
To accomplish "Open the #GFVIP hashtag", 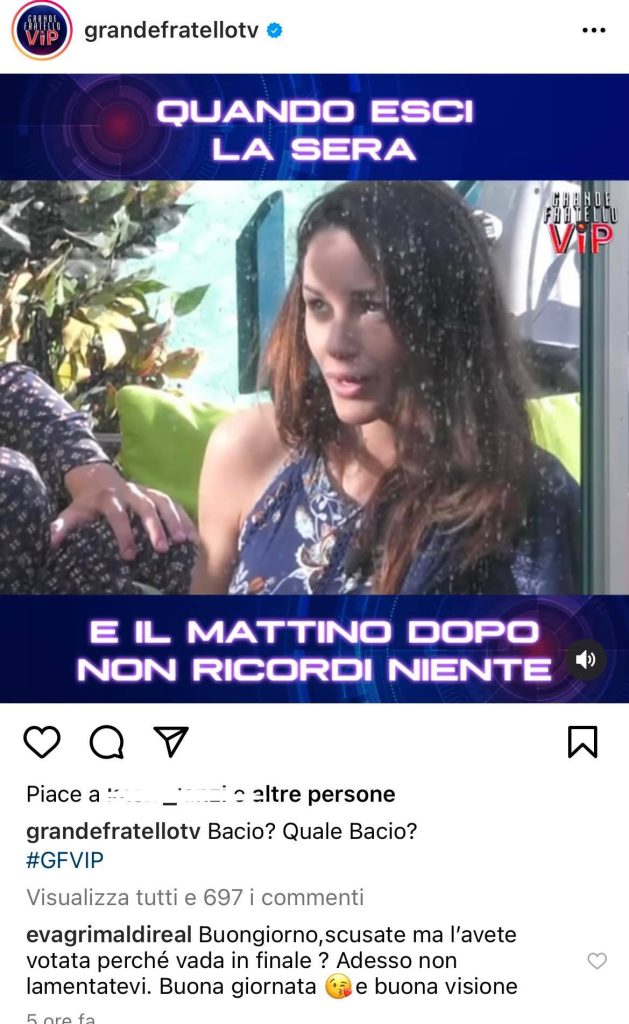I will [64, 860].
